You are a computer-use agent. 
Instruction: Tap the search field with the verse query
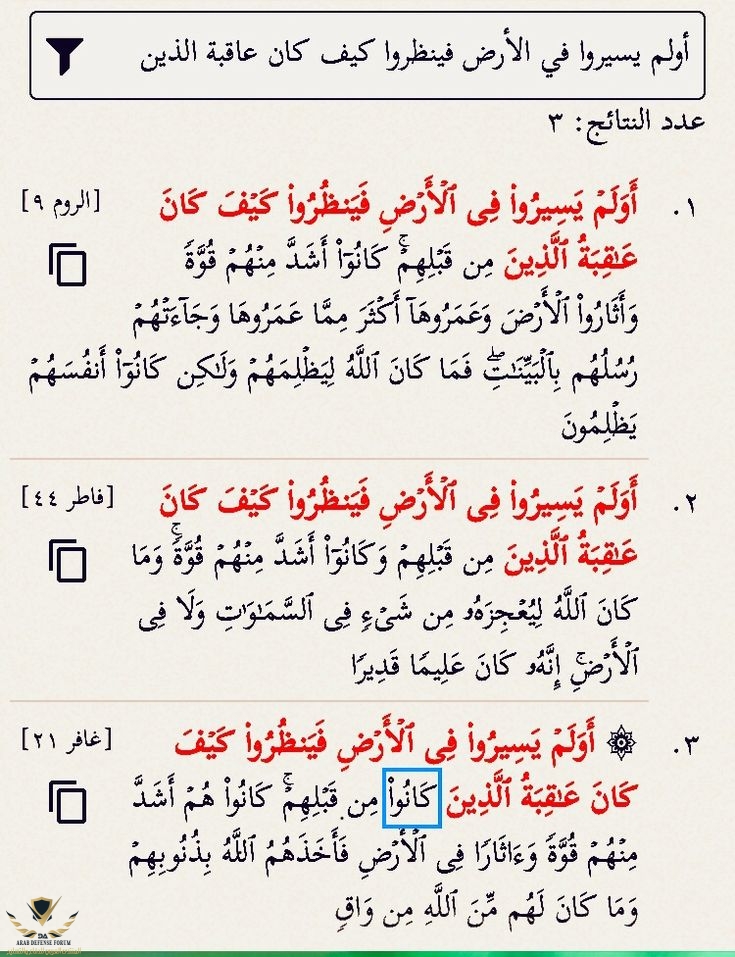click(x=400, y=55)
